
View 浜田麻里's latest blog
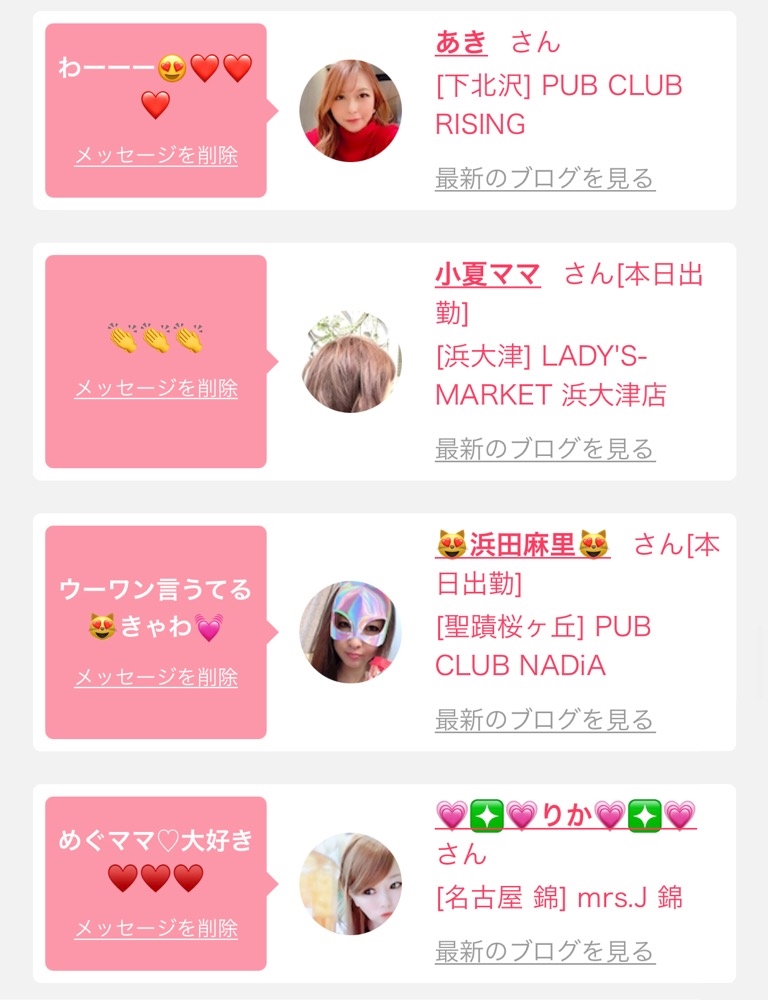coord(545,719)
